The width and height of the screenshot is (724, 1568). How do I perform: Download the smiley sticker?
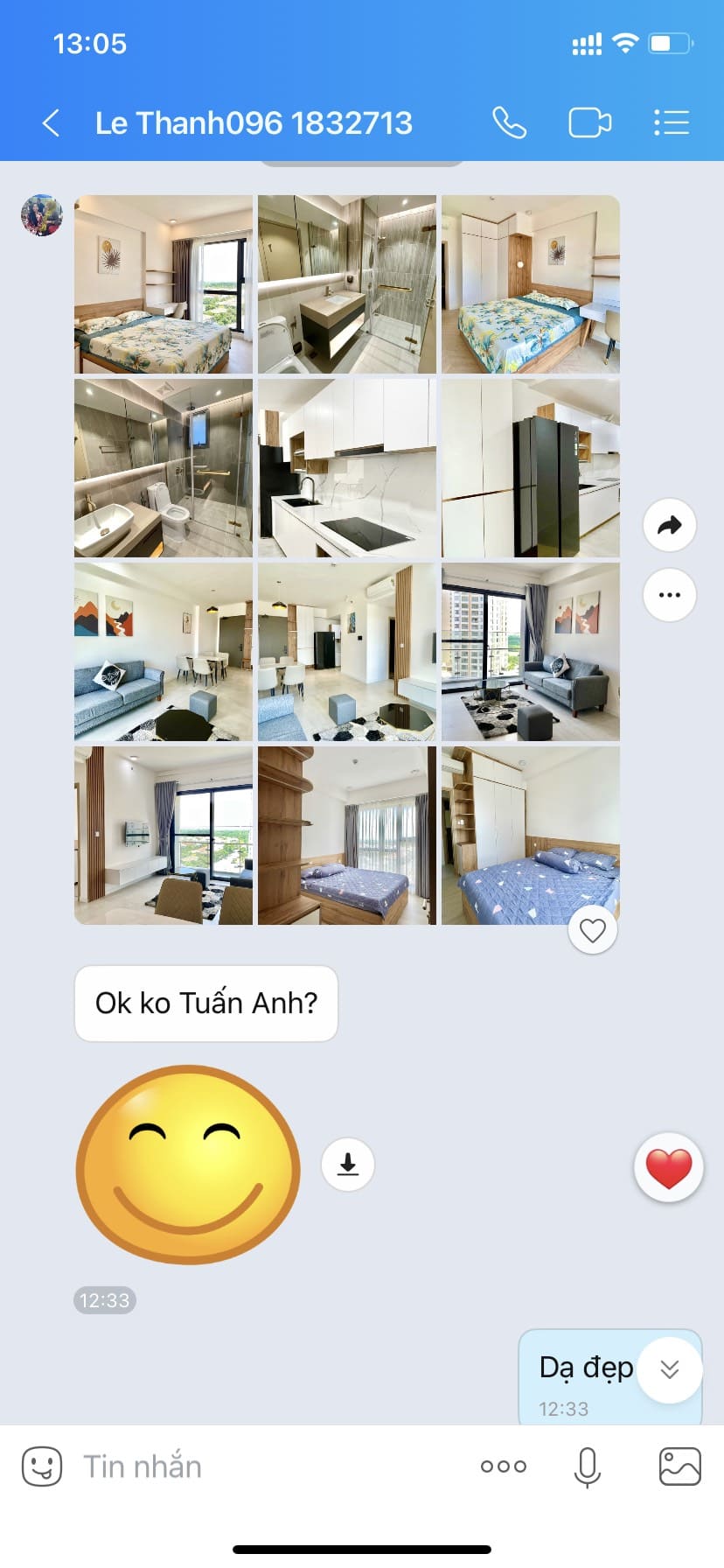coord(348,1165)
